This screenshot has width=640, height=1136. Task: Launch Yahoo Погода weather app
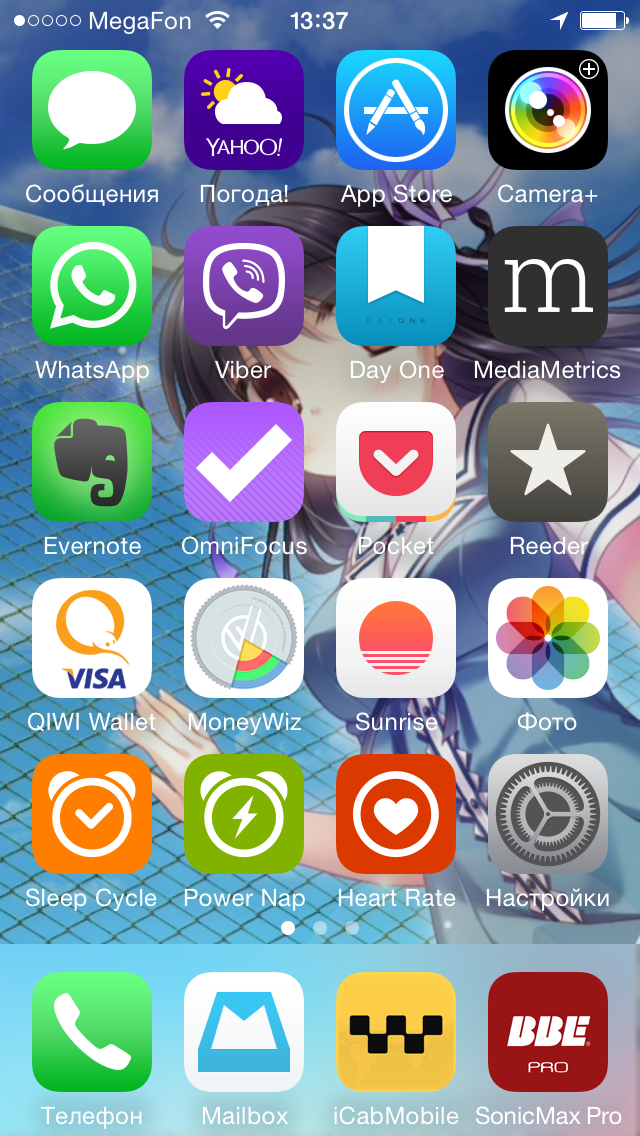pyautogui.click(x=244, y=110)
